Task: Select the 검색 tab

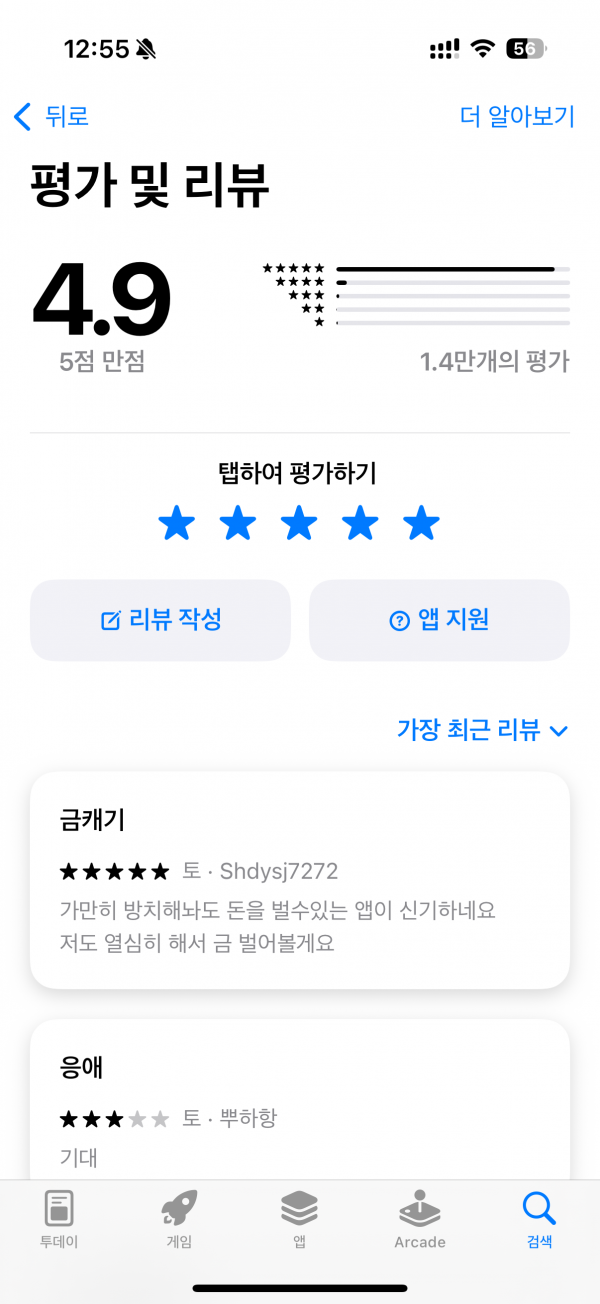Action: (540, 1220)
